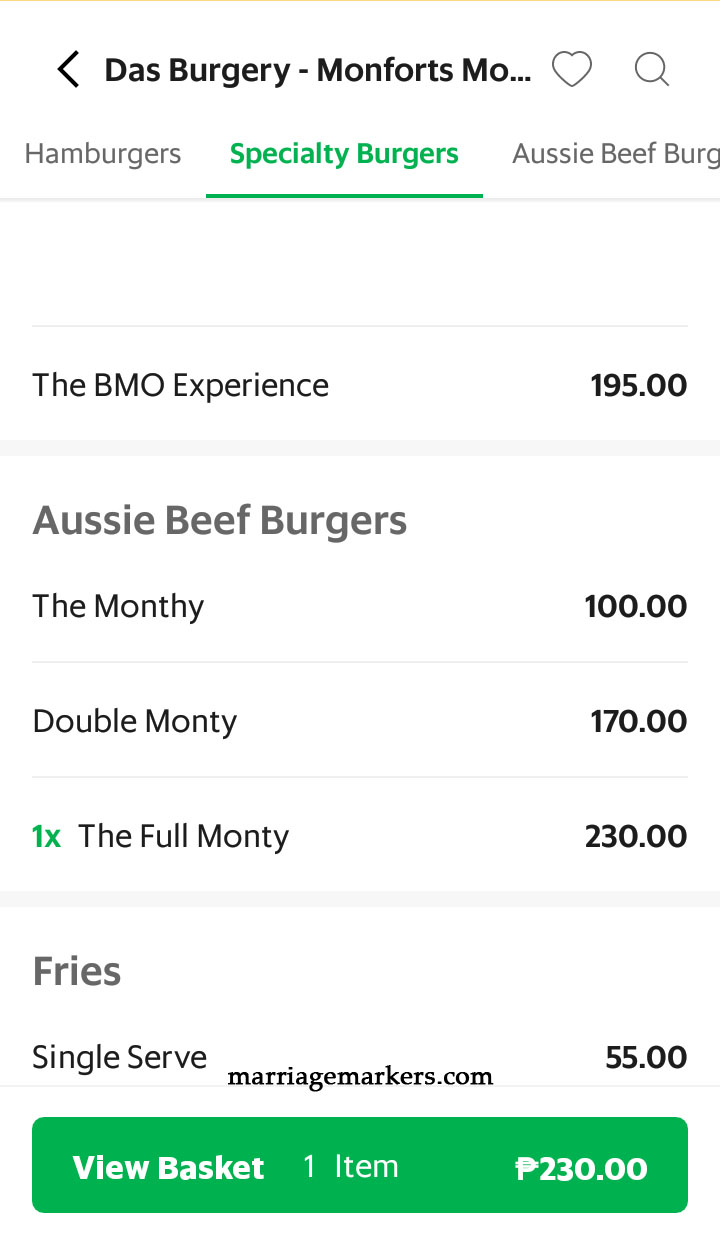Choose the Double Monty burger

(360, 721)
